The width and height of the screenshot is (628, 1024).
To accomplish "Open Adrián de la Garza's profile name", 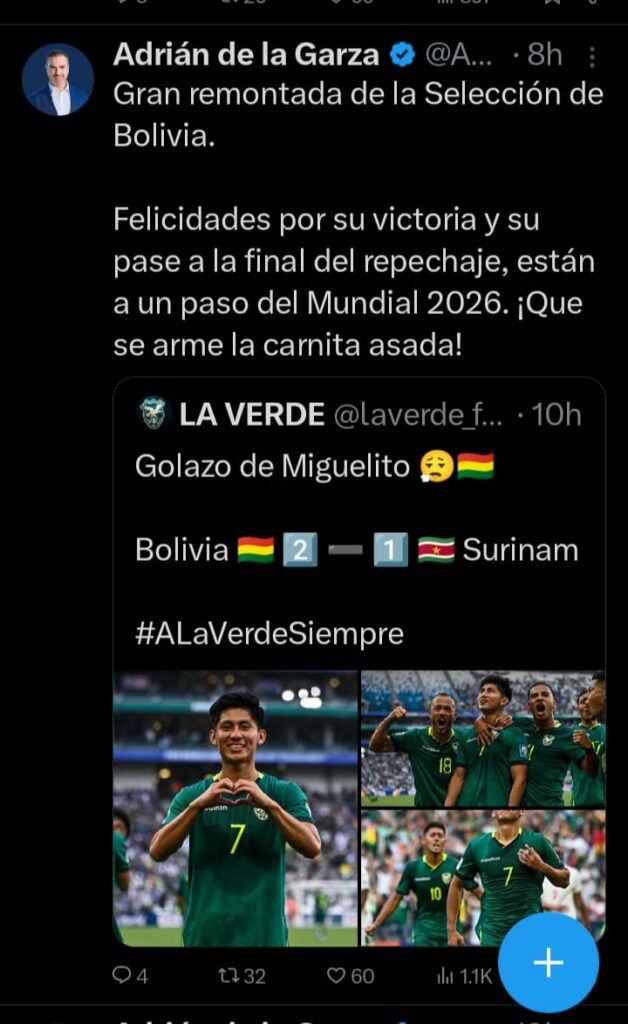I will [246, 54].
